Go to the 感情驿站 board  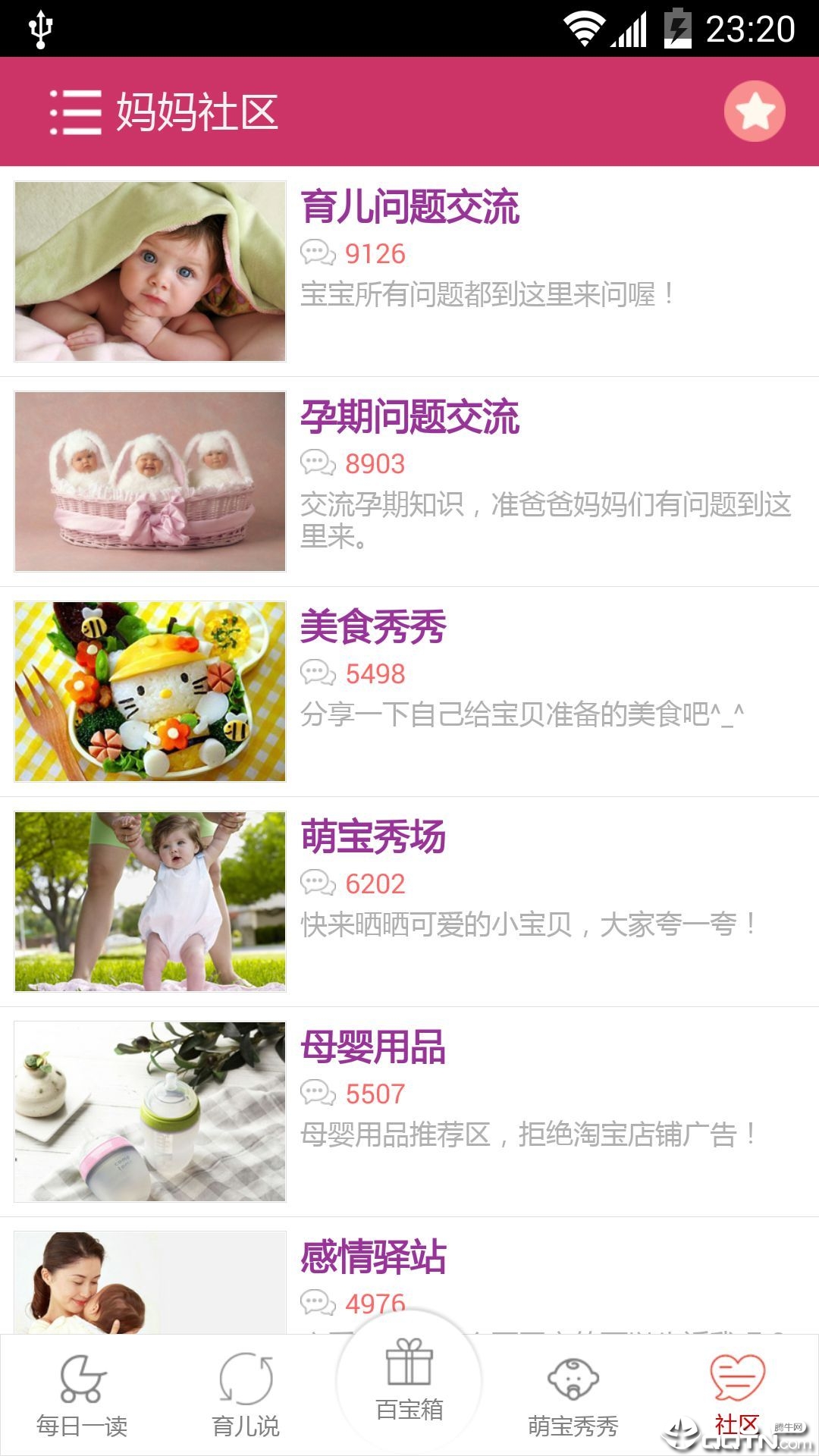[373, 1257]
